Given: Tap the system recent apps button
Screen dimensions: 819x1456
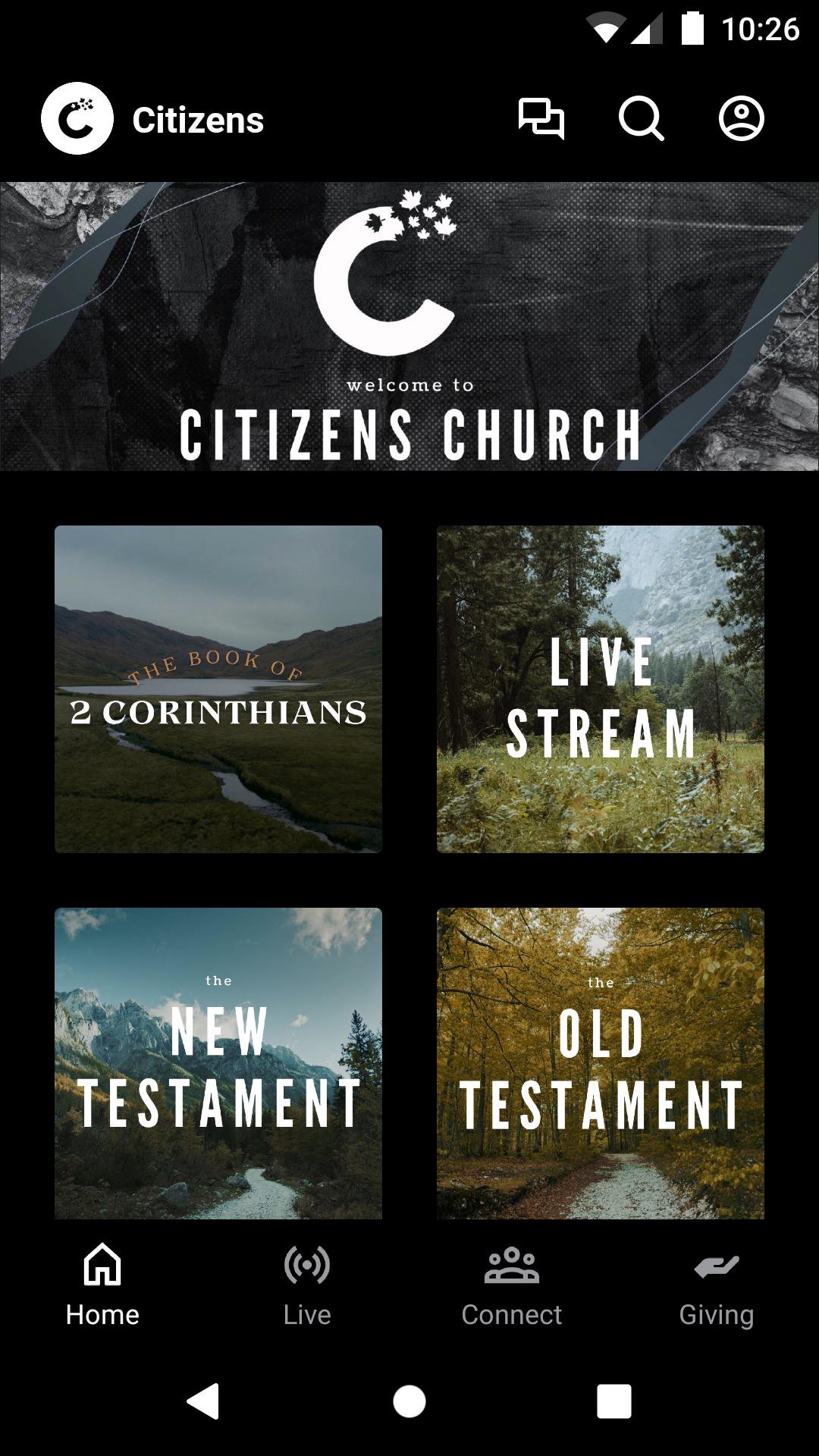Looking at the screenshot, I should (x=614, y=1401).
